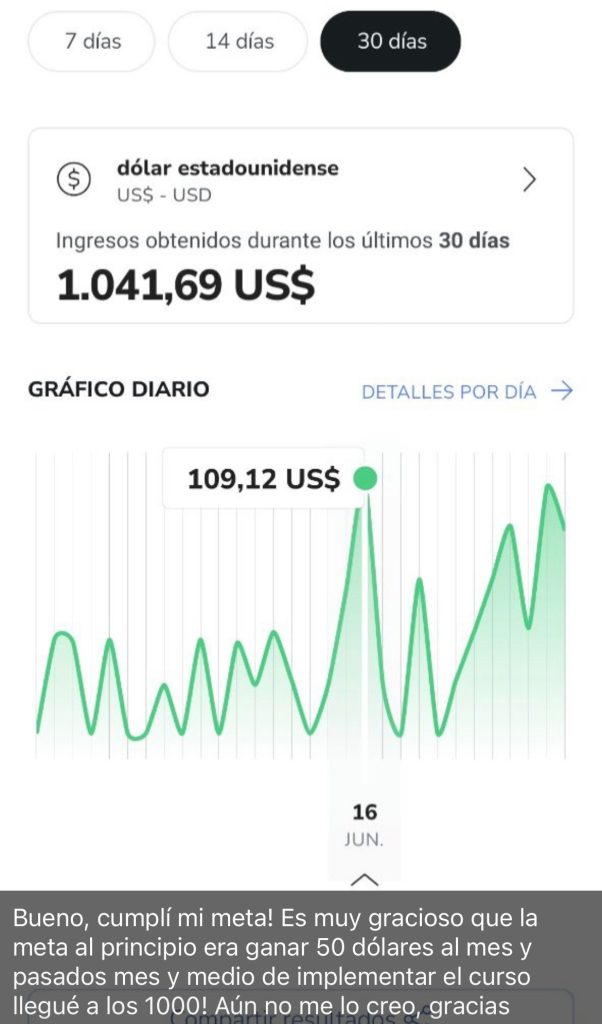The height and width of the screenshot is (1024, 602).
Task: Show earnings for 30 días
Action: click(391, 42)
